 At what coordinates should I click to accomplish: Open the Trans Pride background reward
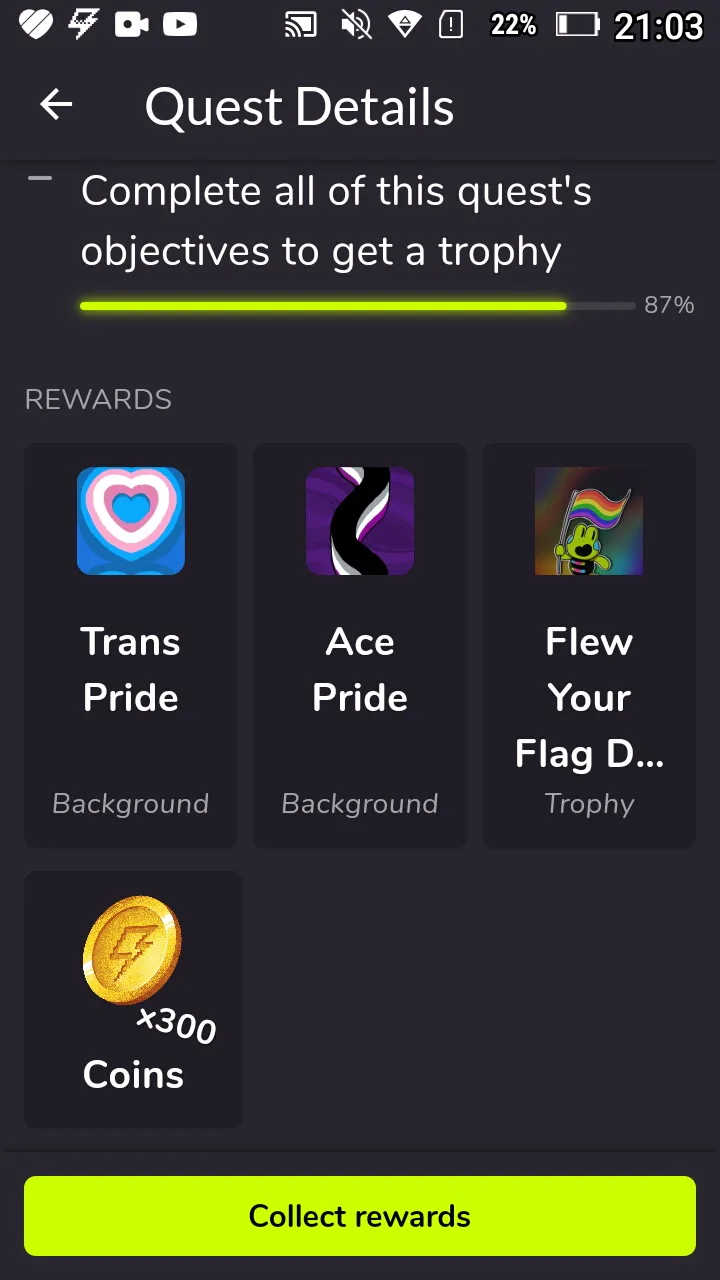(x=131, y=645)
